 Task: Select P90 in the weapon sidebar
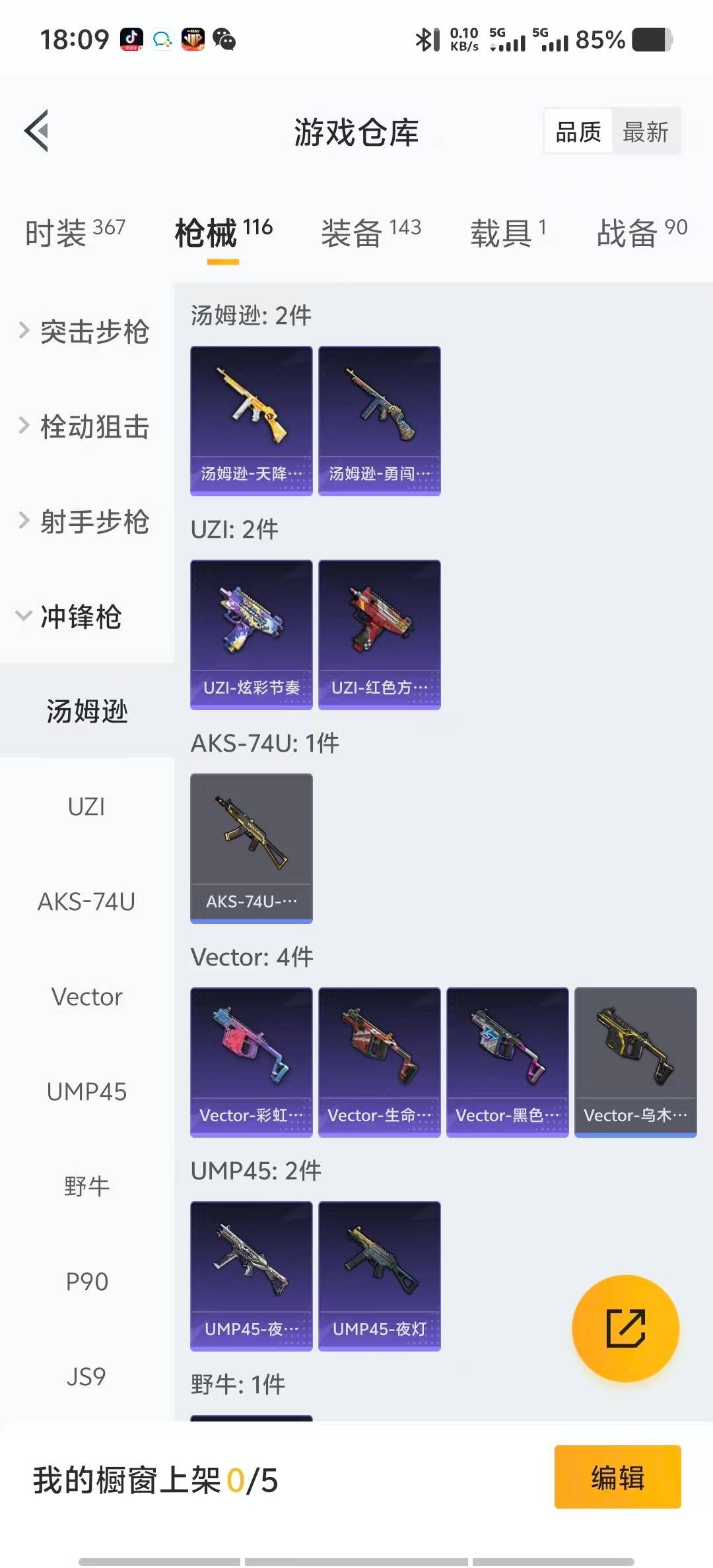[87, 1280]
